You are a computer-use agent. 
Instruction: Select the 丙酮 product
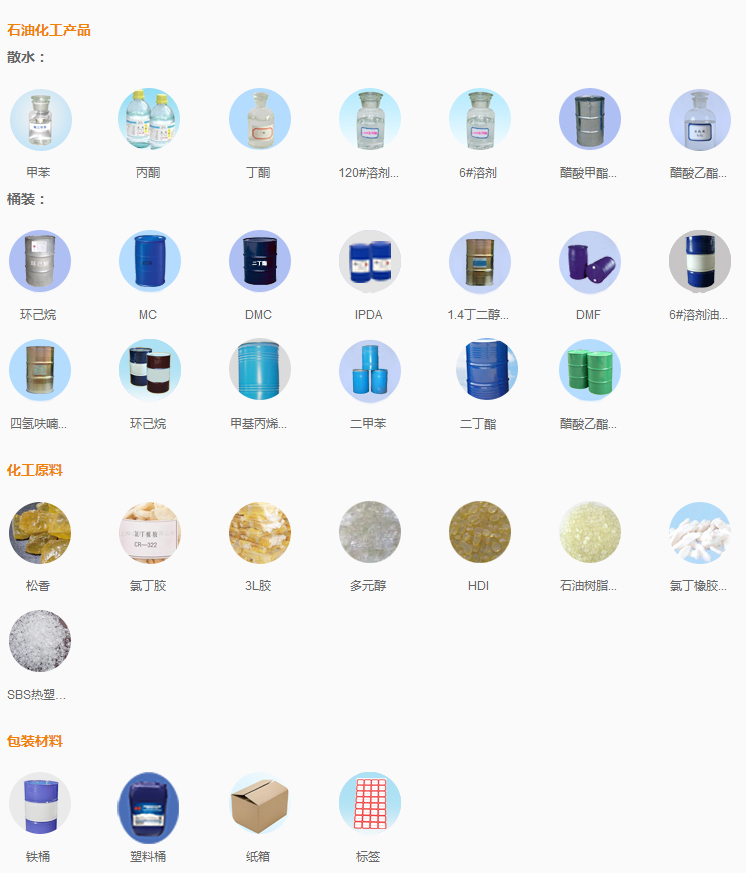(149, 120)
